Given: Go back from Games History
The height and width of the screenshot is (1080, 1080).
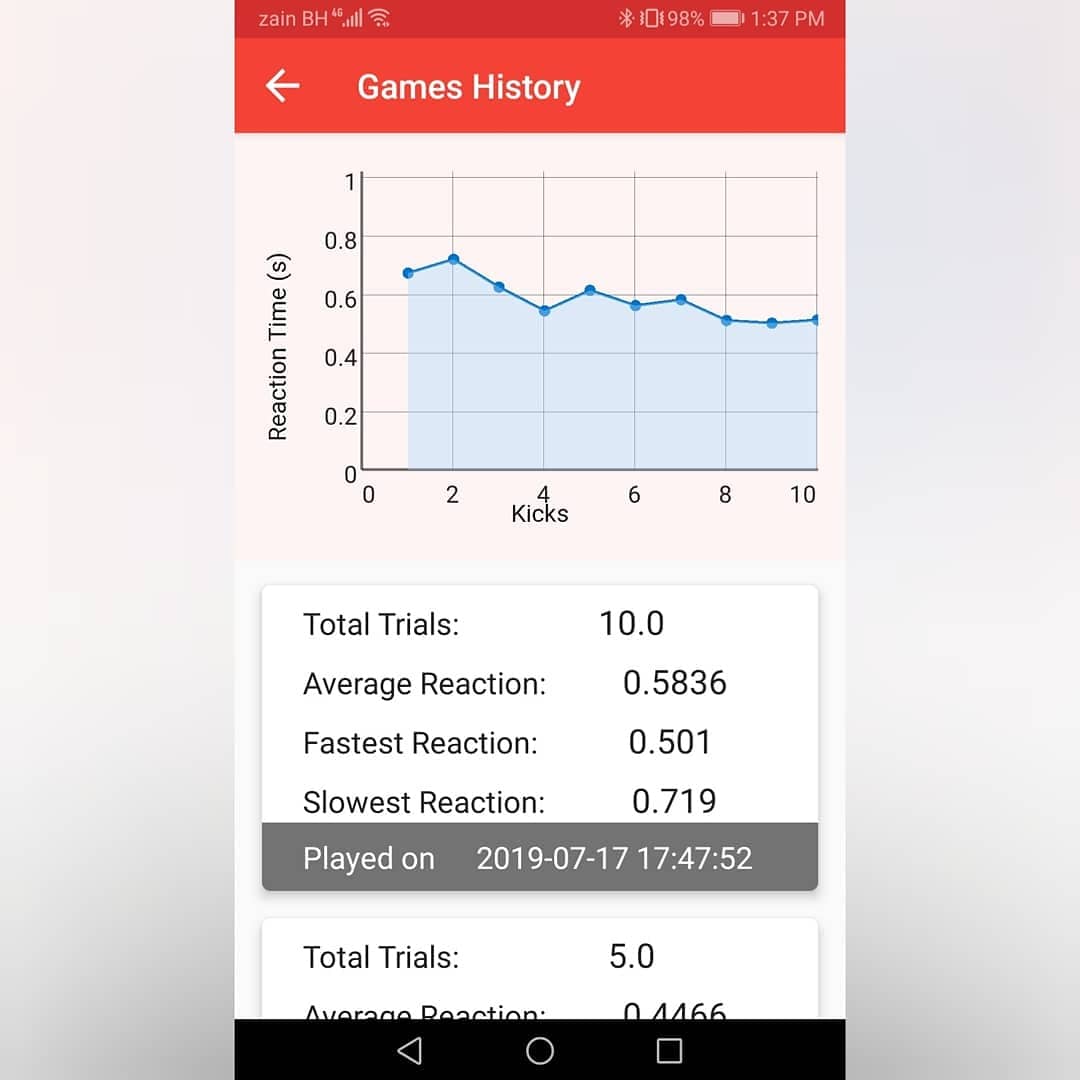Looking at the screenshot, I should 282,87.
